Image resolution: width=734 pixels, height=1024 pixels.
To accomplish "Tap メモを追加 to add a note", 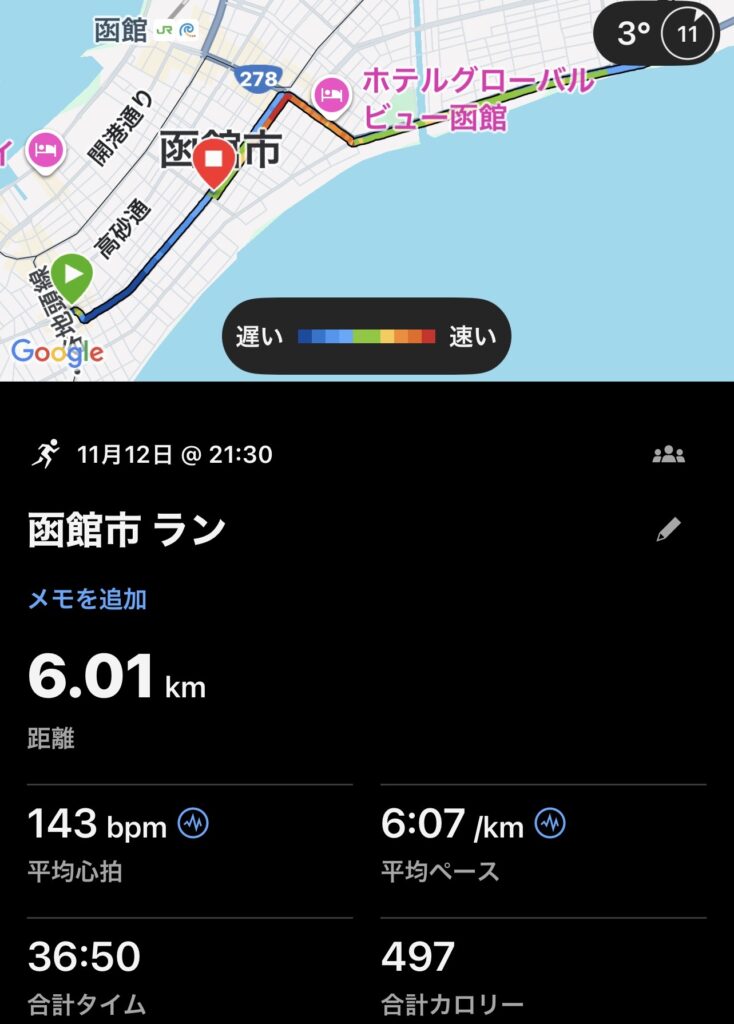I will tap(87, 599).
